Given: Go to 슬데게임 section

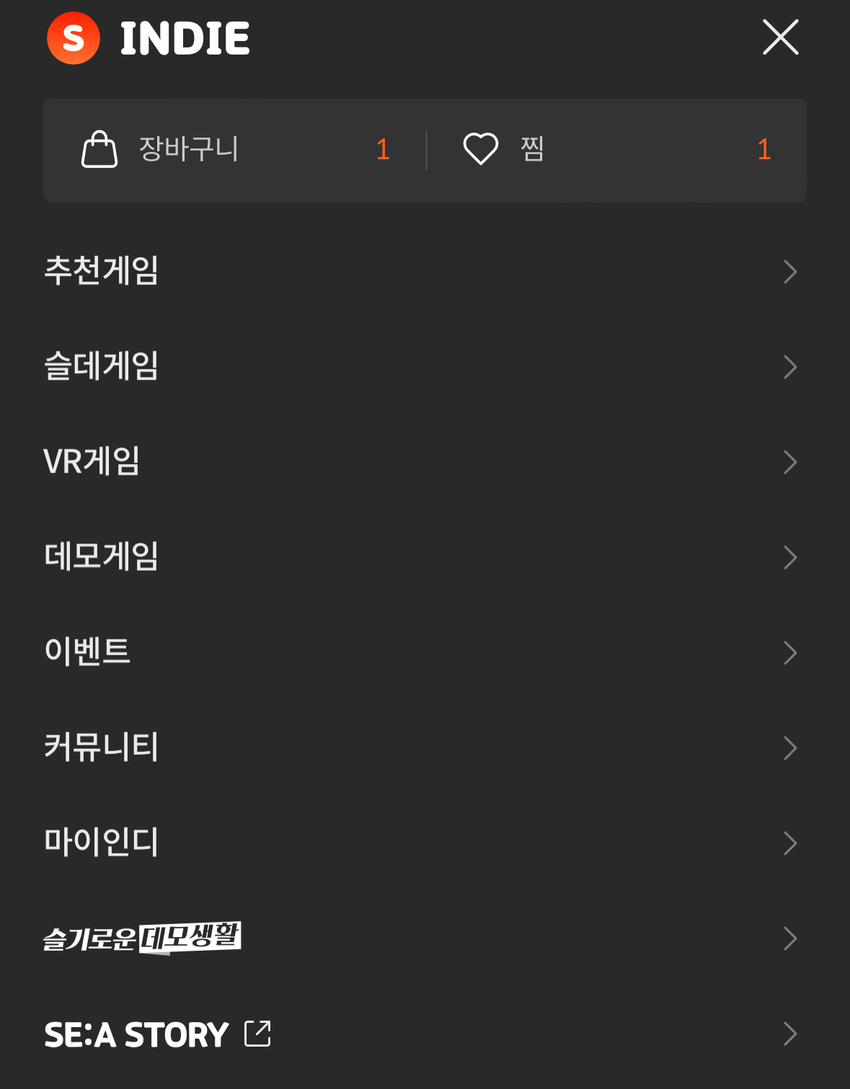Looking at the screenshot, I should click(x=102, y=366).
